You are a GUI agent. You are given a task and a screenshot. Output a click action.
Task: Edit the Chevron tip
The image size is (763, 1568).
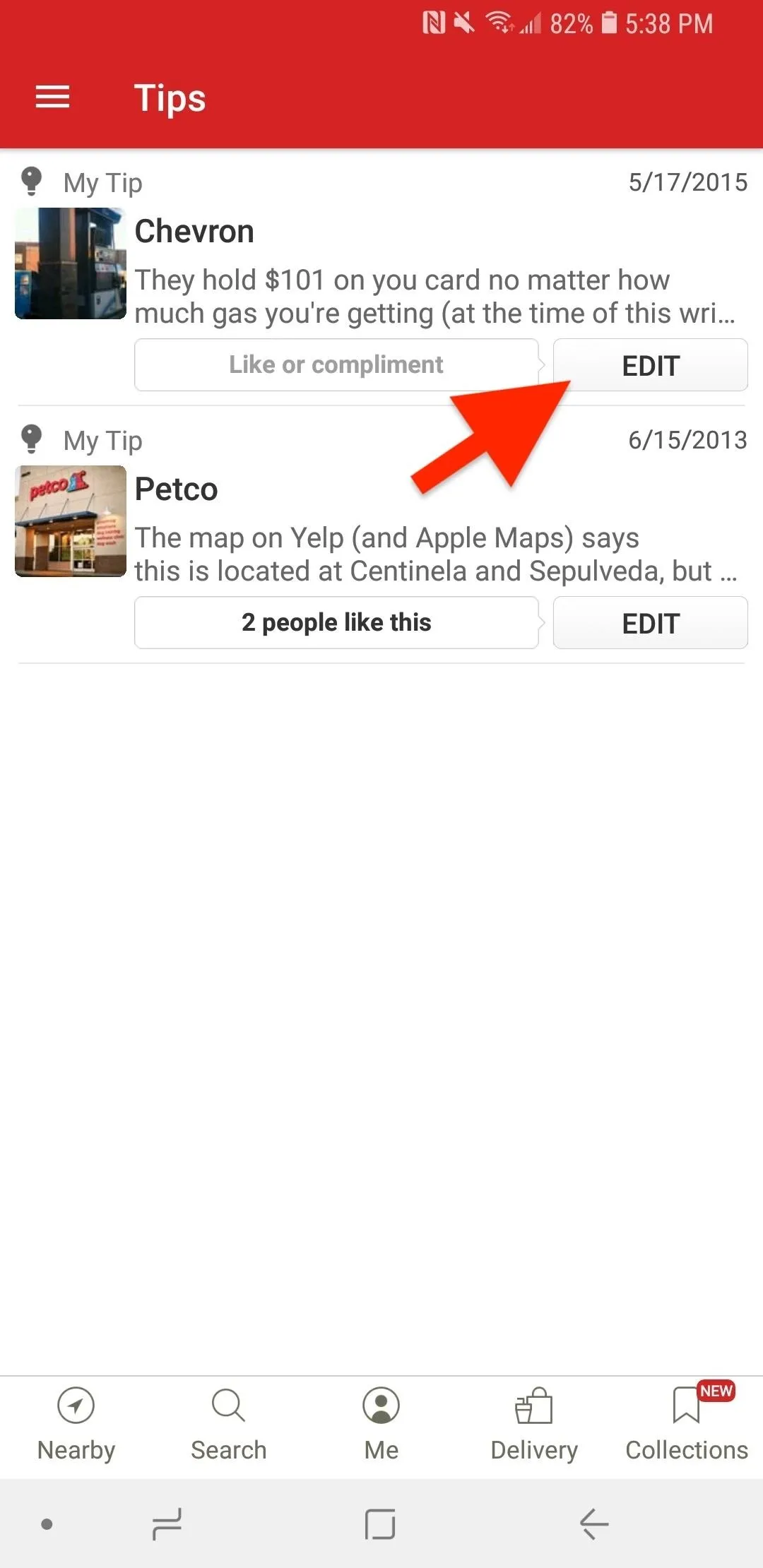tap(650, 365)
